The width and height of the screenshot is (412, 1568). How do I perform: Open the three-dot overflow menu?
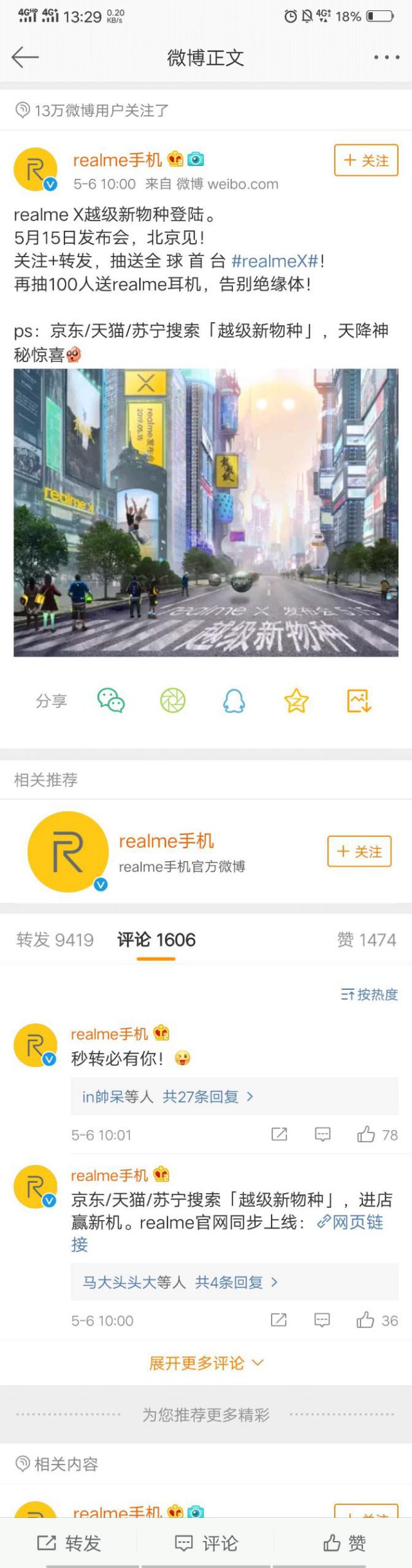click(386, 57)
